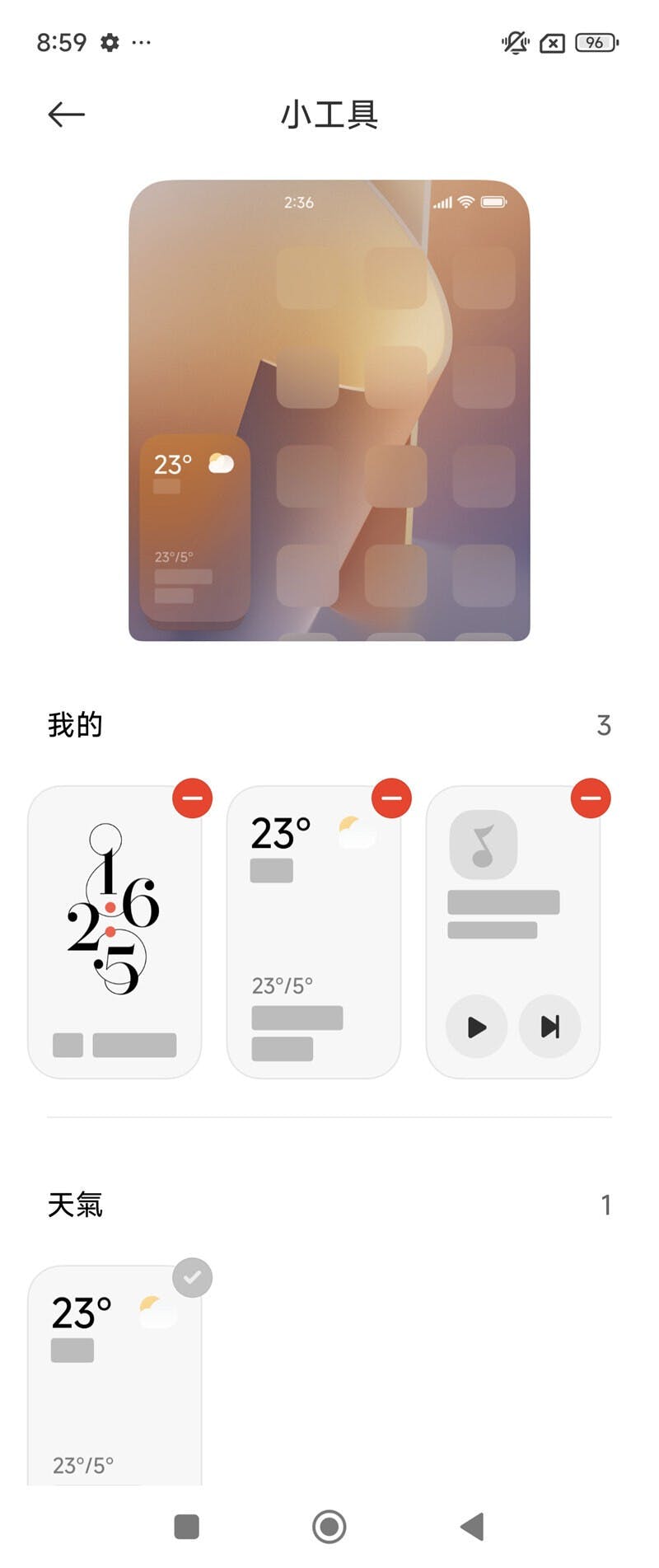The height and width of the screenshot is (1568, 659).
Task: Open recent apps from the navigation bar
Action: tap(187, 1526)
